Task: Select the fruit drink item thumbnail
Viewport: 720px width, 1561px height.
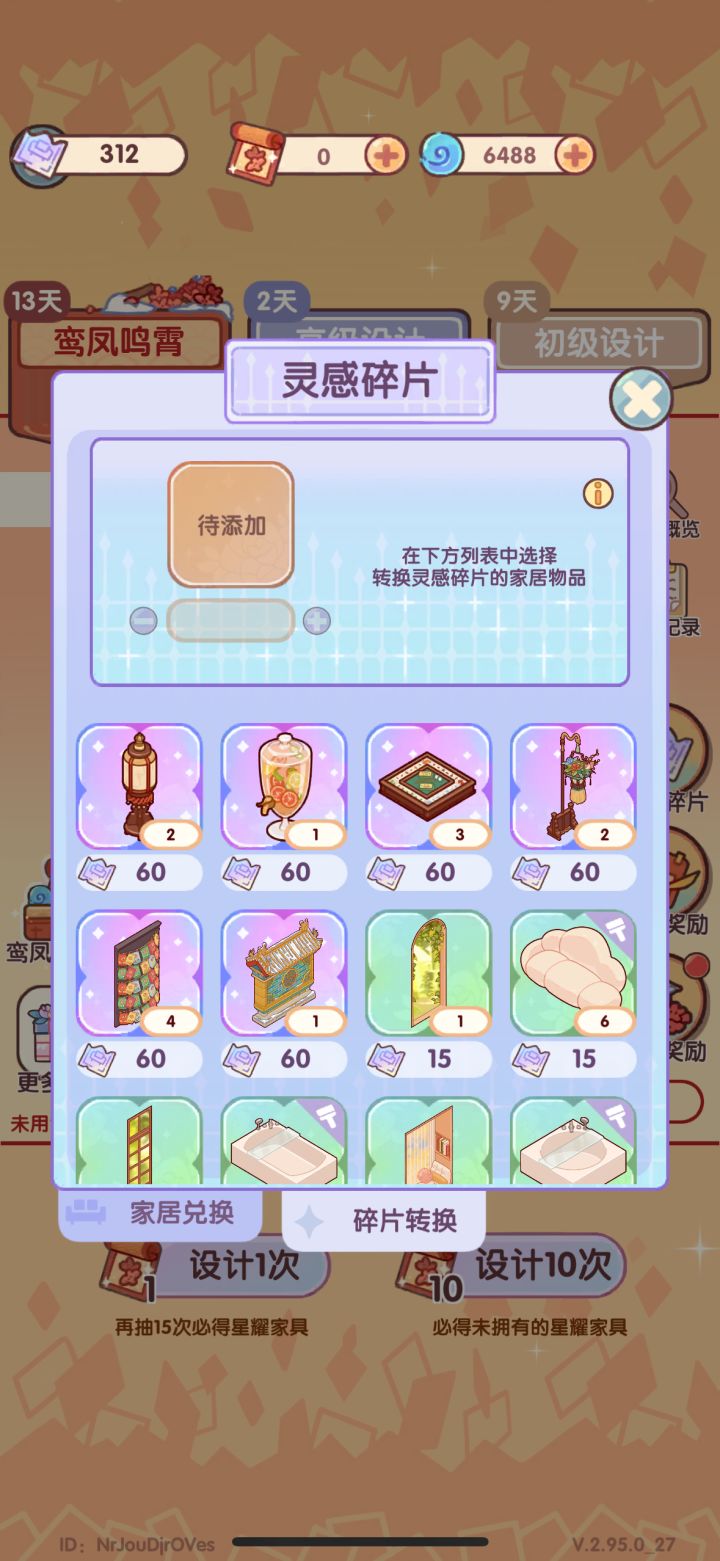Action: point(284,786)
